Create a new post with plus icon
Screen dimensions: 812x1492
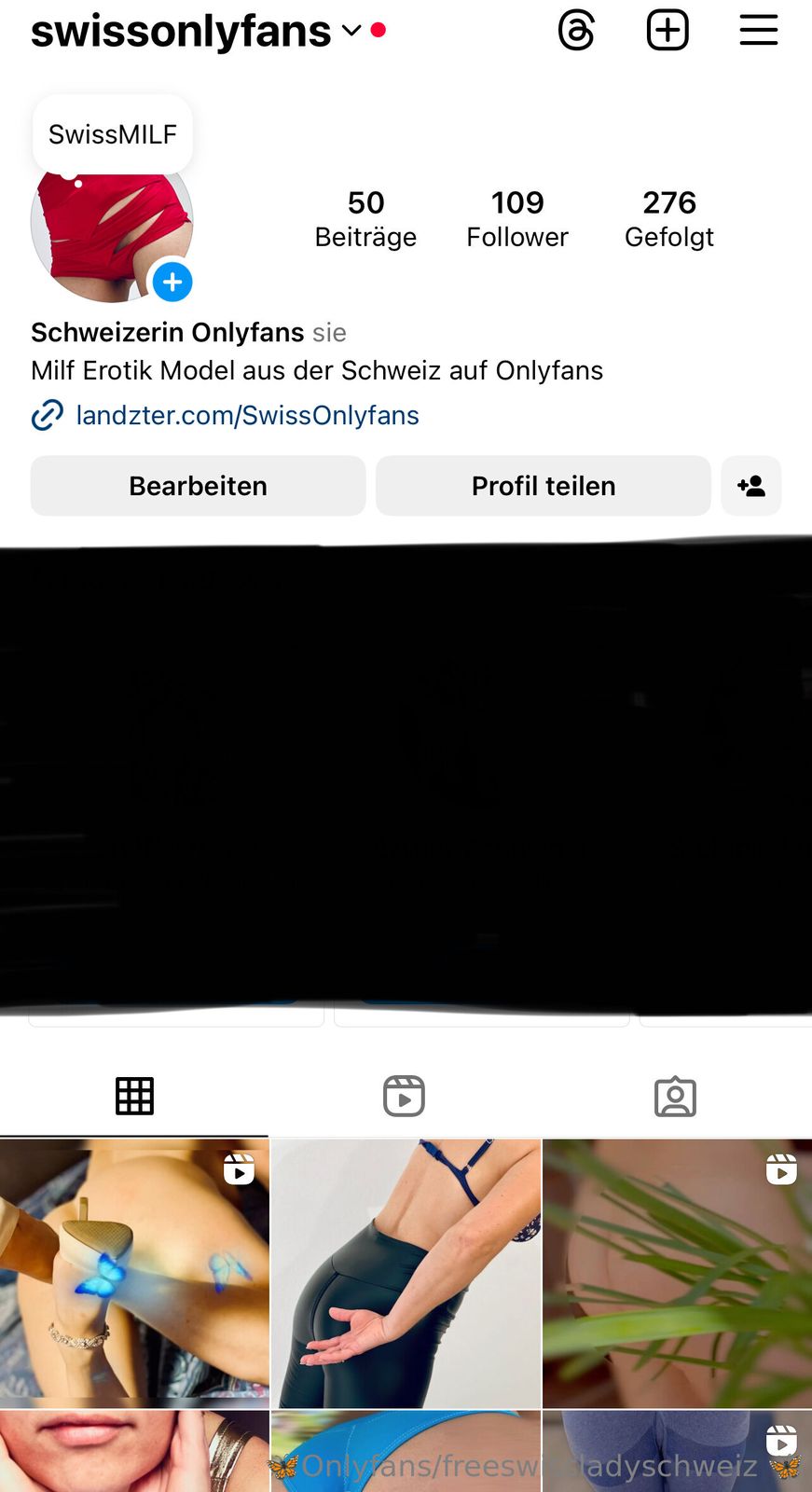pos(667,31)
